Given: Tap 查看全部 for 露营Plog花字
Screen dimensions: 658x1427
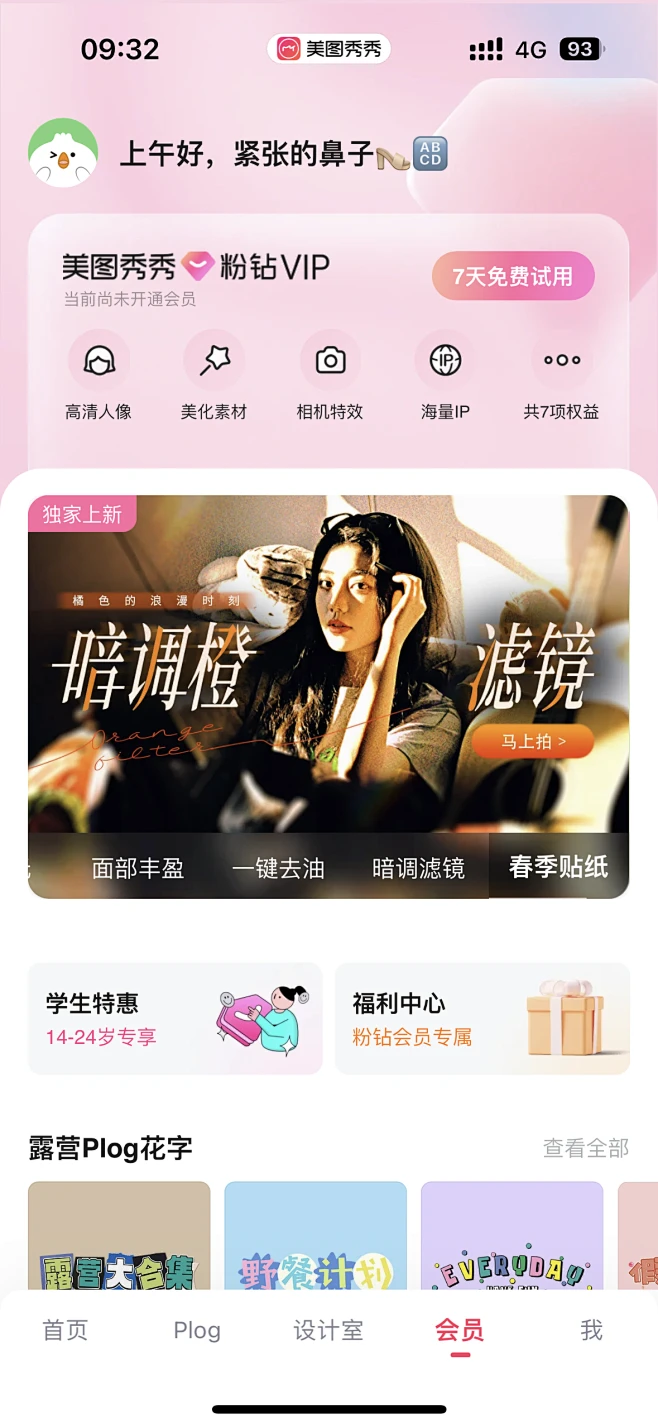Looking at the screenshot, I should 585,1148.
